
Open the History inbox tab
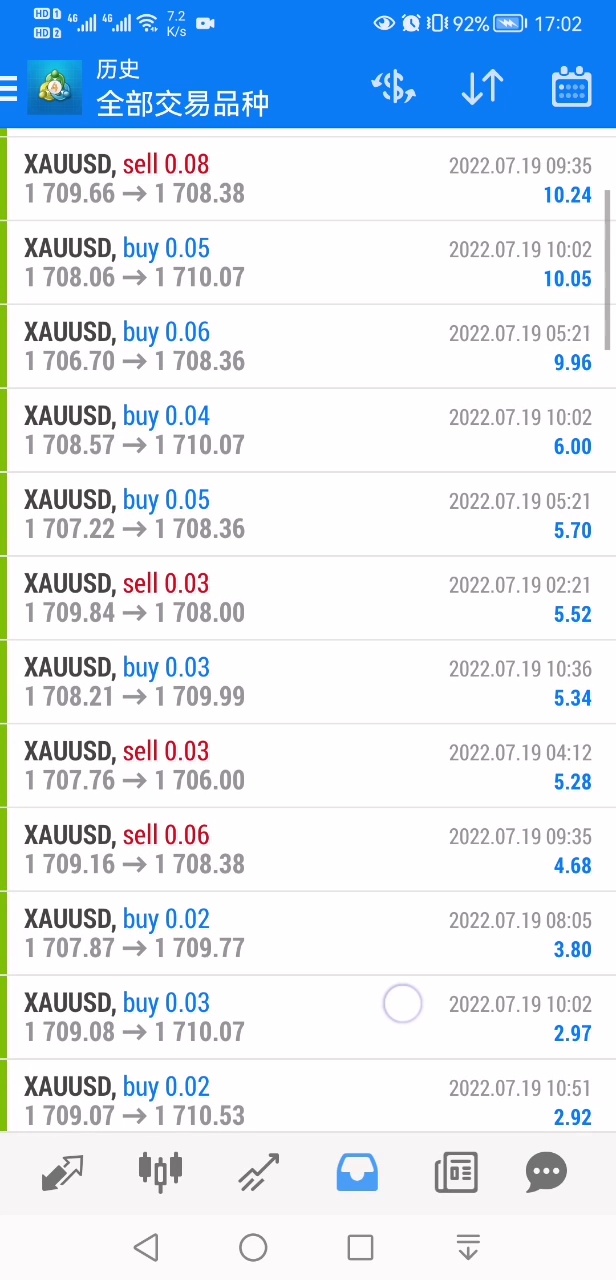pos(357,1171)
